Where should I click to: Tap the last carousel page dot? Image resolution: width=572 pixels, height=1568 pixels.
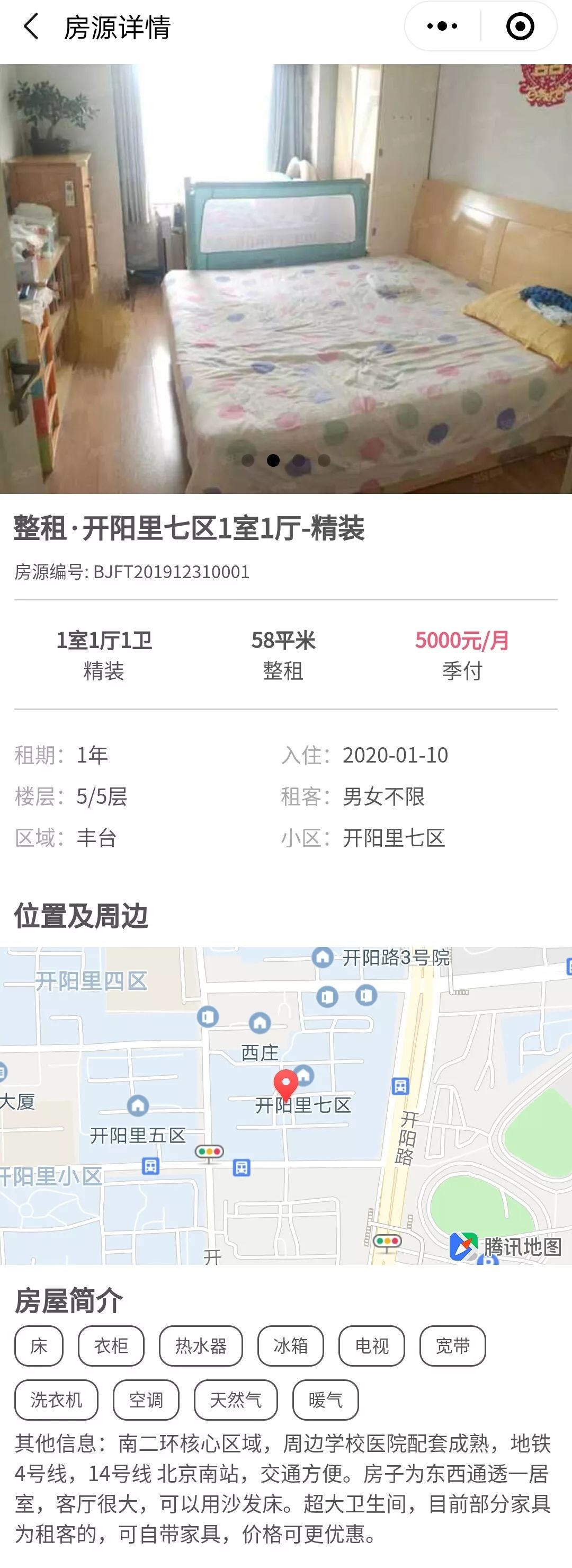(x=323, y=462)
